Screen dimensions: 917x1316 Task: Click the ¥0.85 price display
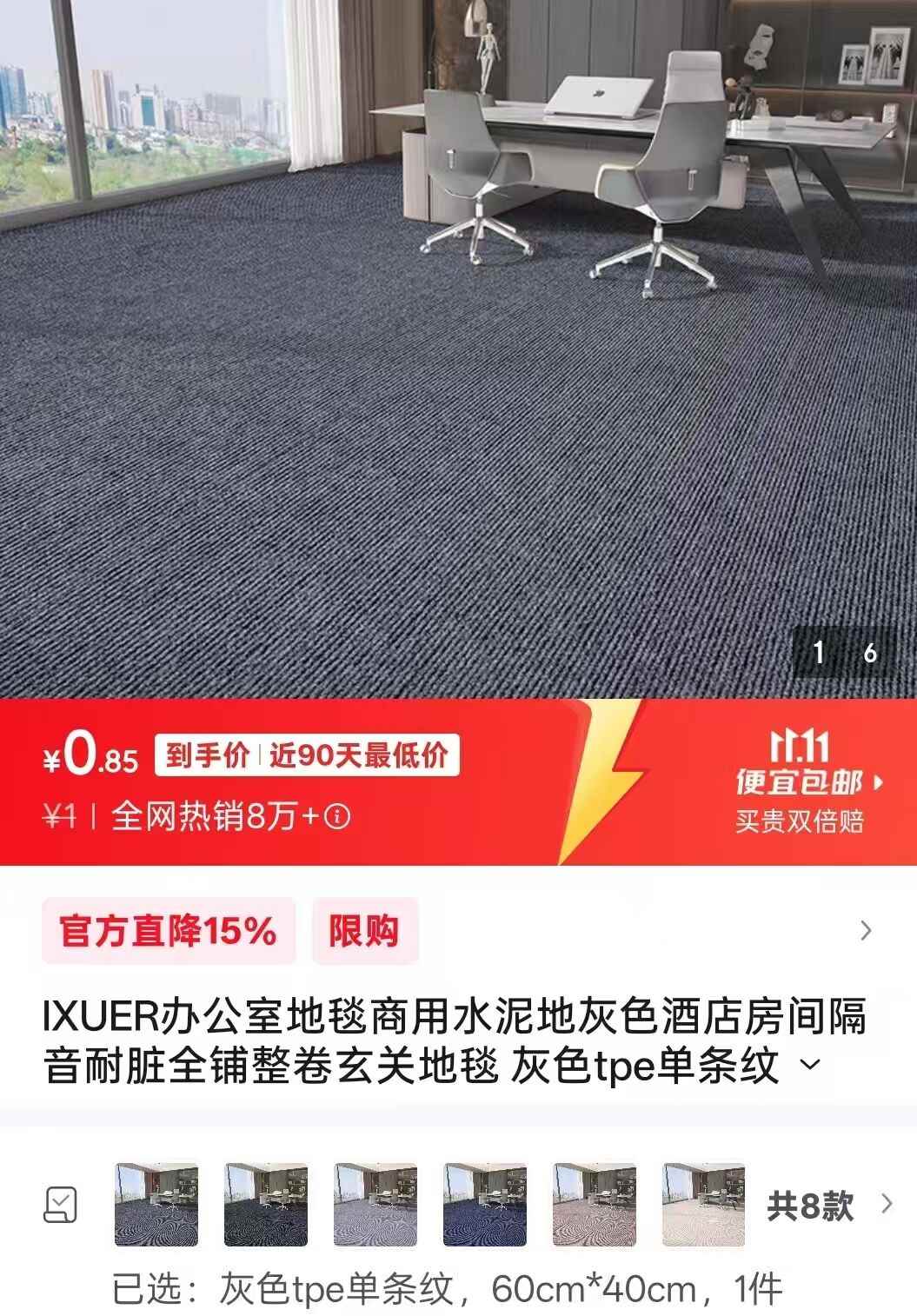[x=91, y=758]
